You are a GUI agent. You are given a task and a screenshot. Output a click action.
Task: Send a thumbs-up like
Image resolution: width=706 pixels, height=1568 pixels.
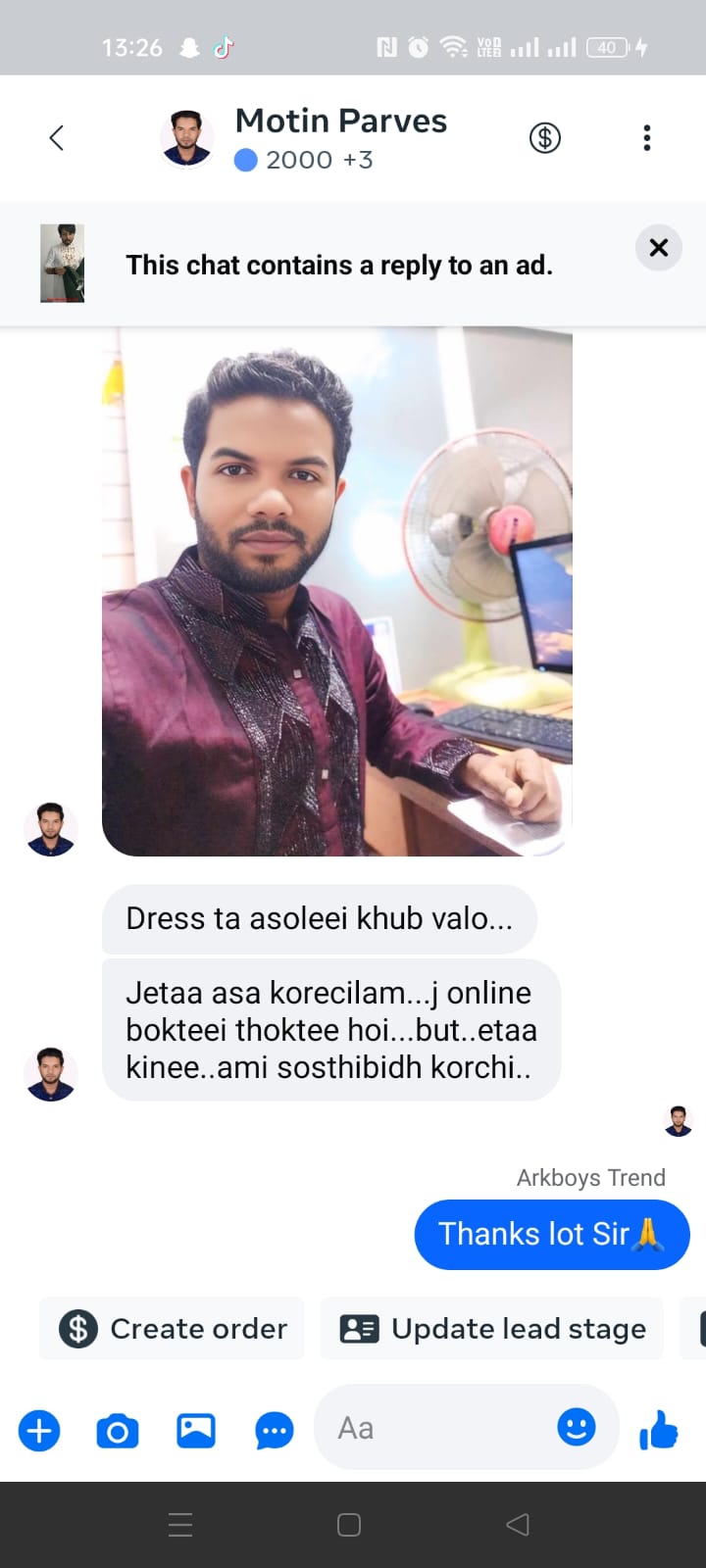click(x=659, y=1431)
